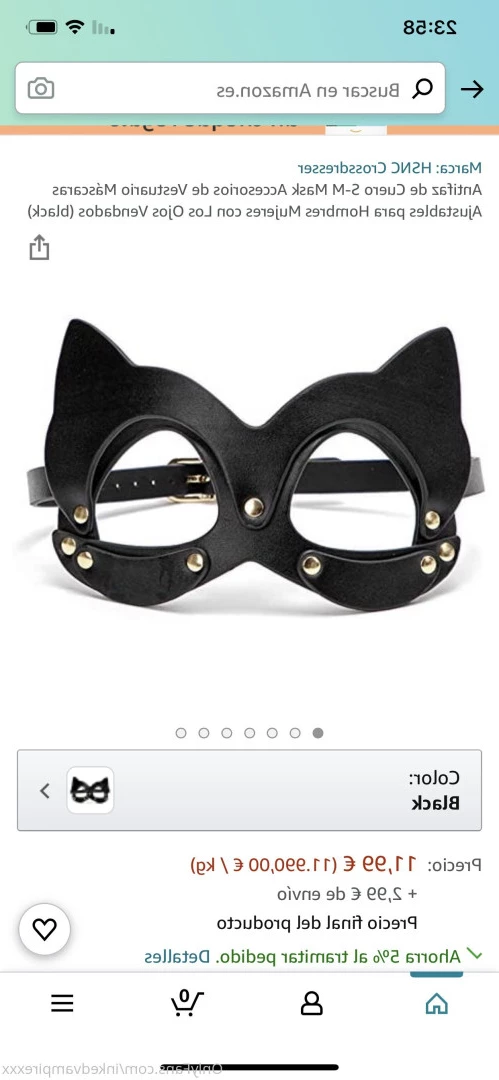The height and width of the screenshot is (1080, 499).
Task: Switch to the Home tab
Action: [436, 1004]
